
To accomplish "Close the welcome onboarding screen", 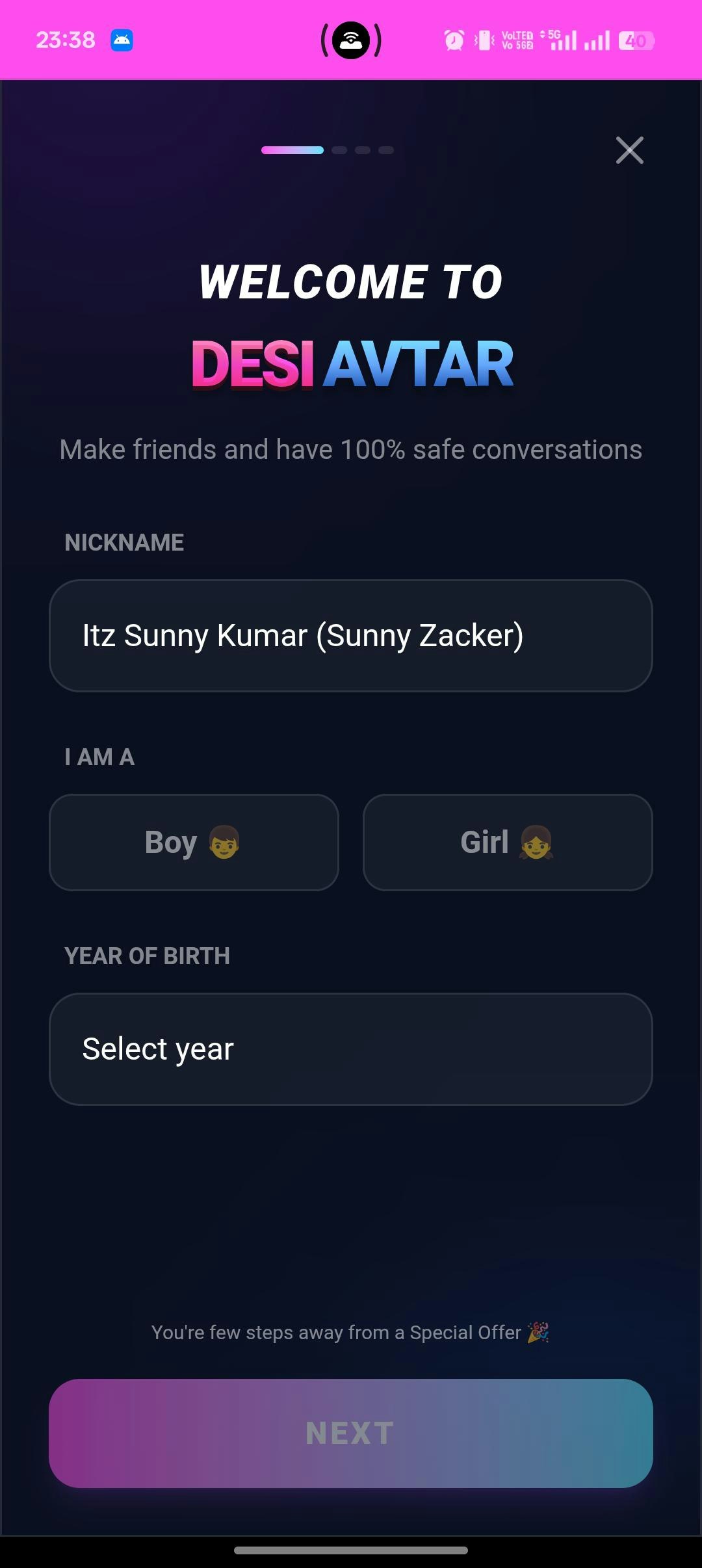I will pyautogui.click(x=629, y=150).
